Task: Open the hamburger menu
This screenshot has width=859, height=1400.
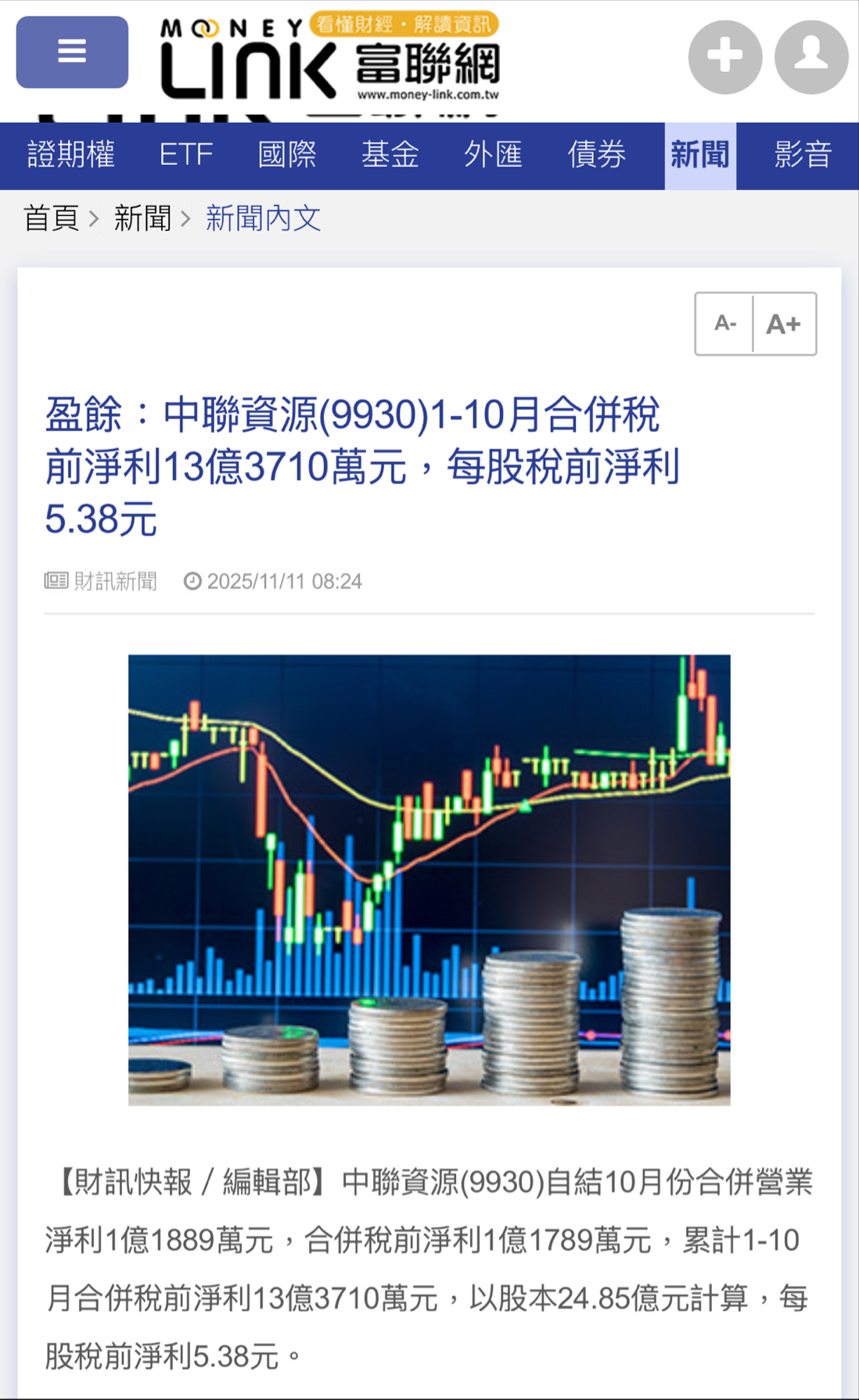Action: coord(72,52)
